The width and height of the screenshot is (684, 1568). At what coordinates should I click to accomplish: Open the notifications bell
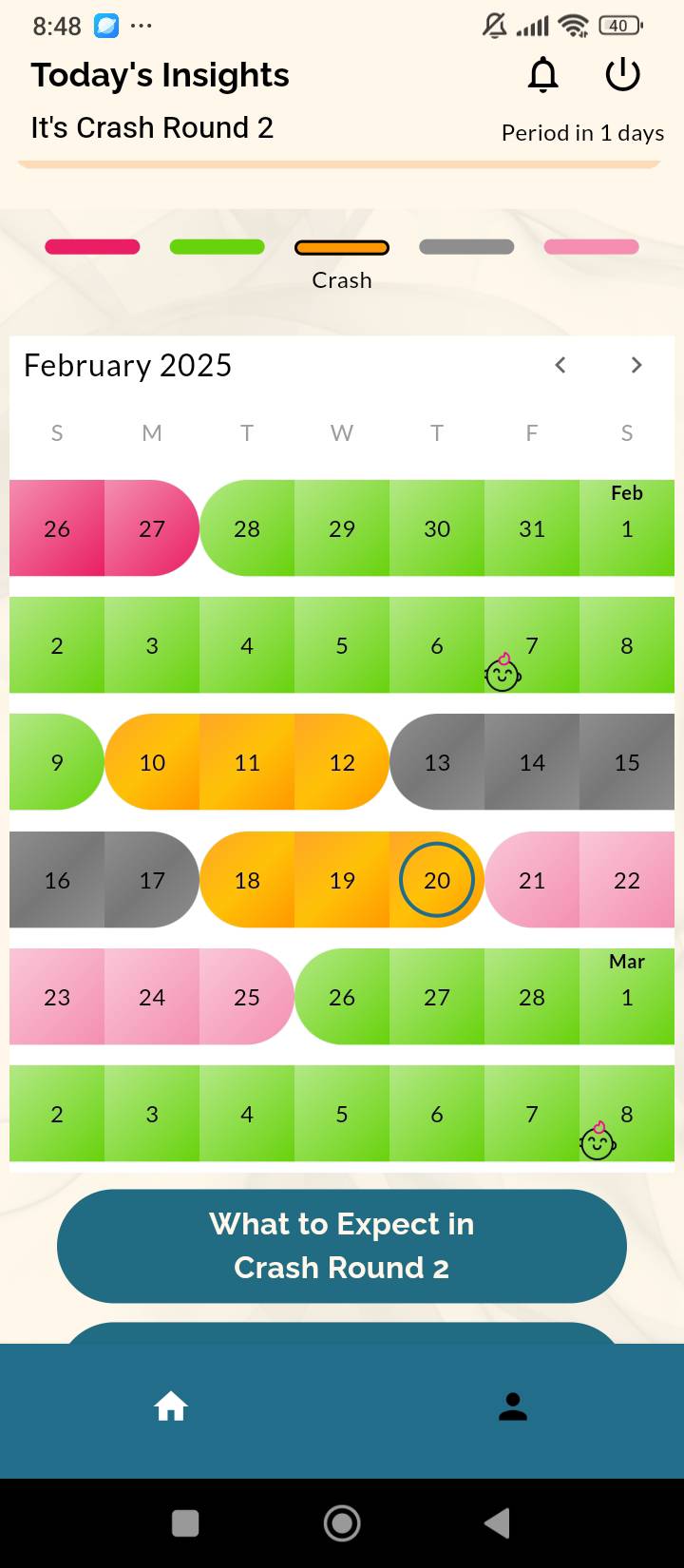point(543,75)
